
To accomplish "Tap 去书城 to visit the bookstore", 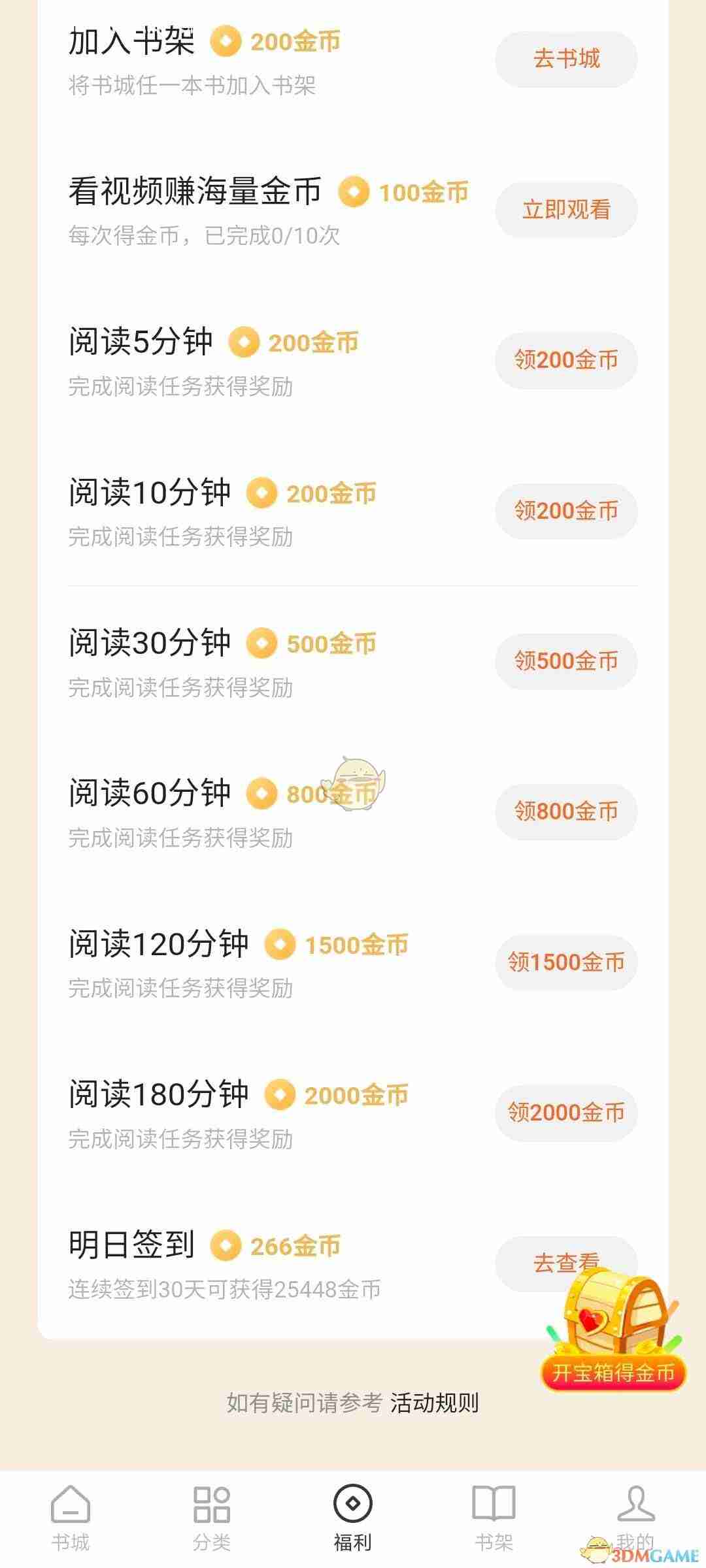I will [566, 59].
